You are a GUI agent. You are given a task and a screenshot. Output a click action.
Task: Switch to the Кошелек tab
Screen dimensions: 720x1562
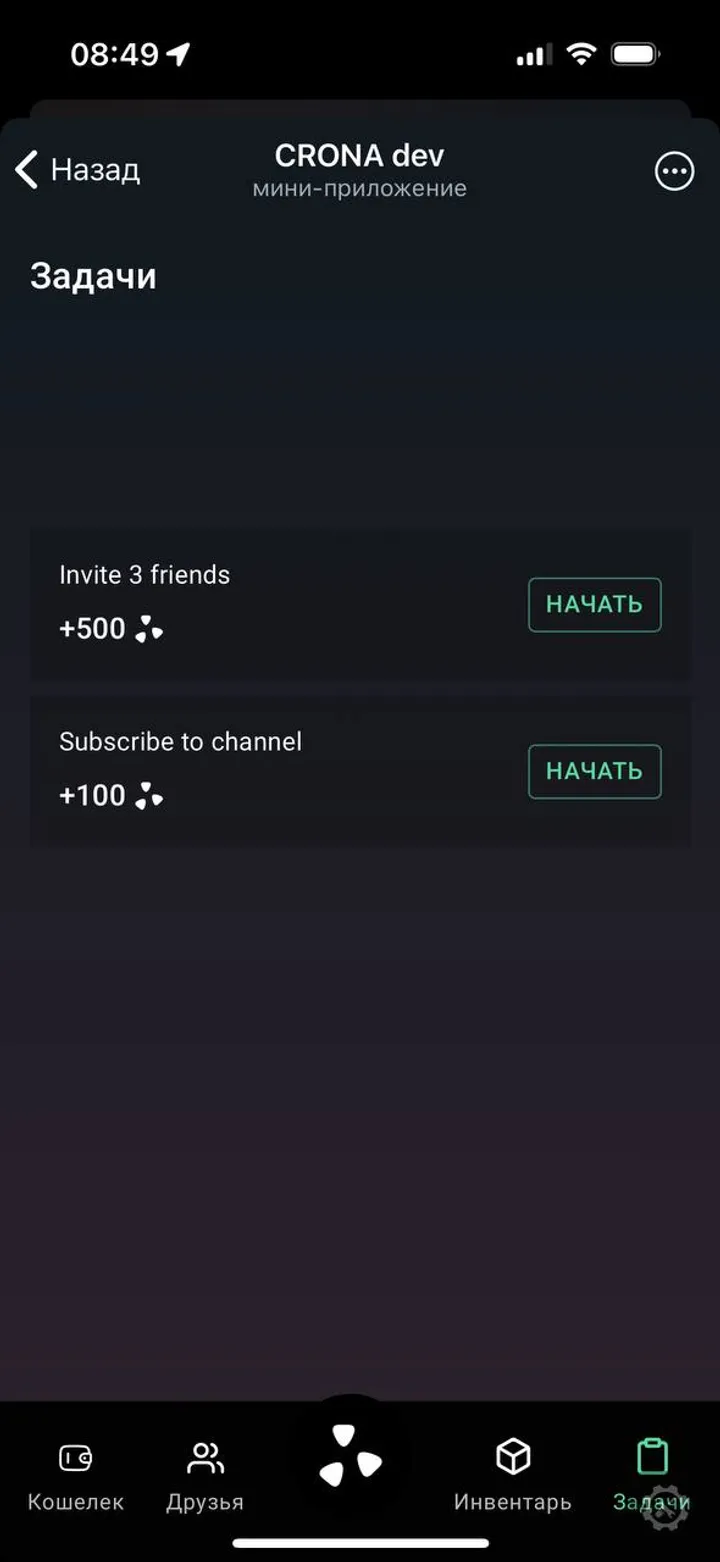pos(75,1475)
